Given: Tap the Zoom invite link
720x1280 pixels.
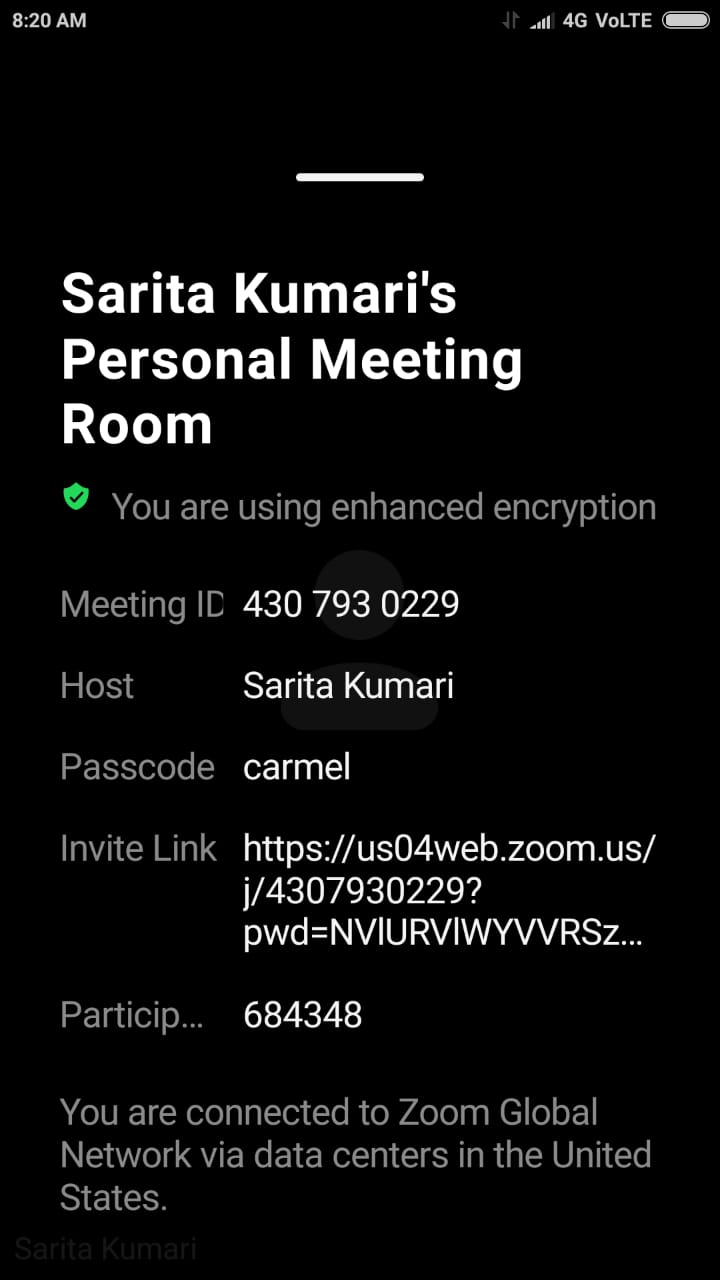Looking at the screenshot, I should [450, 891].
